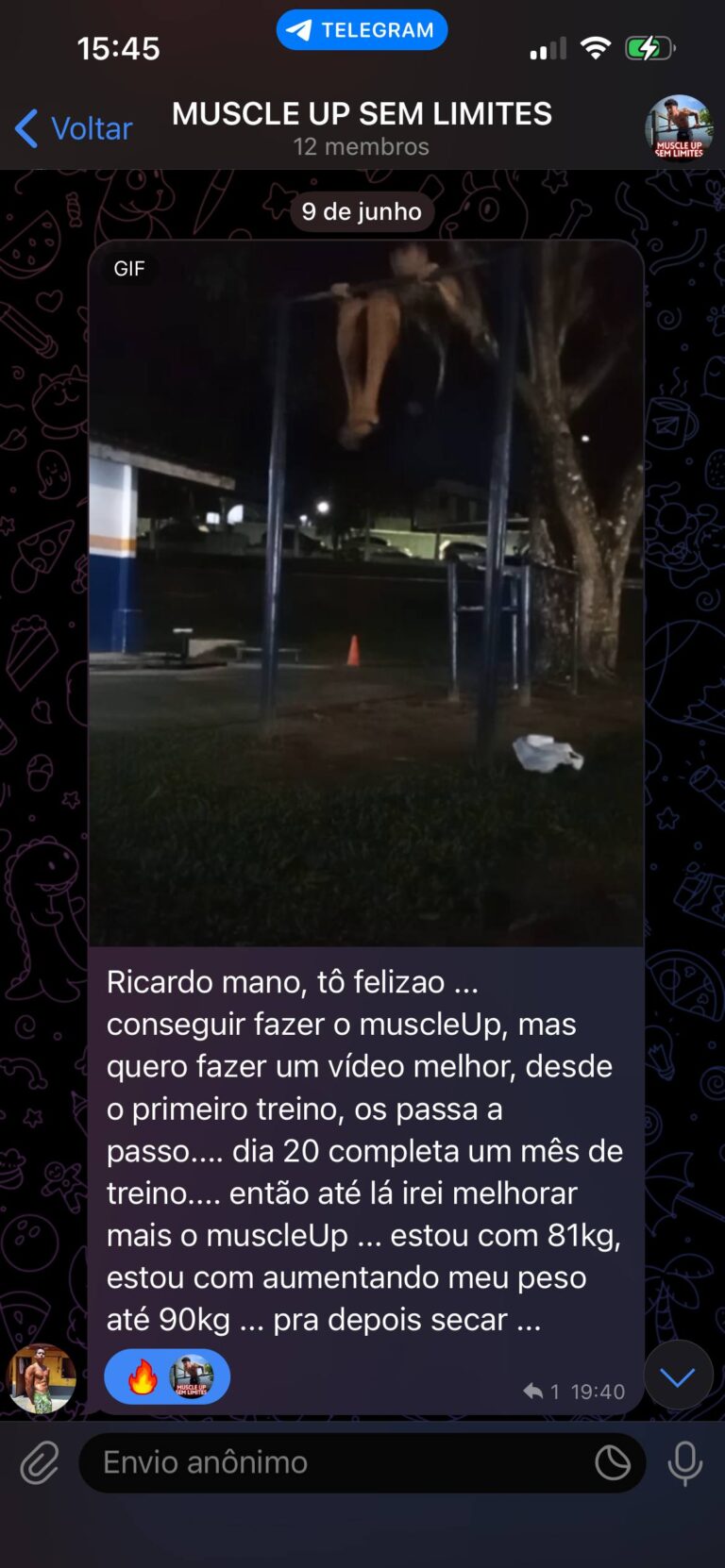Return to Telegram via status pill

(x=362, y=30)
